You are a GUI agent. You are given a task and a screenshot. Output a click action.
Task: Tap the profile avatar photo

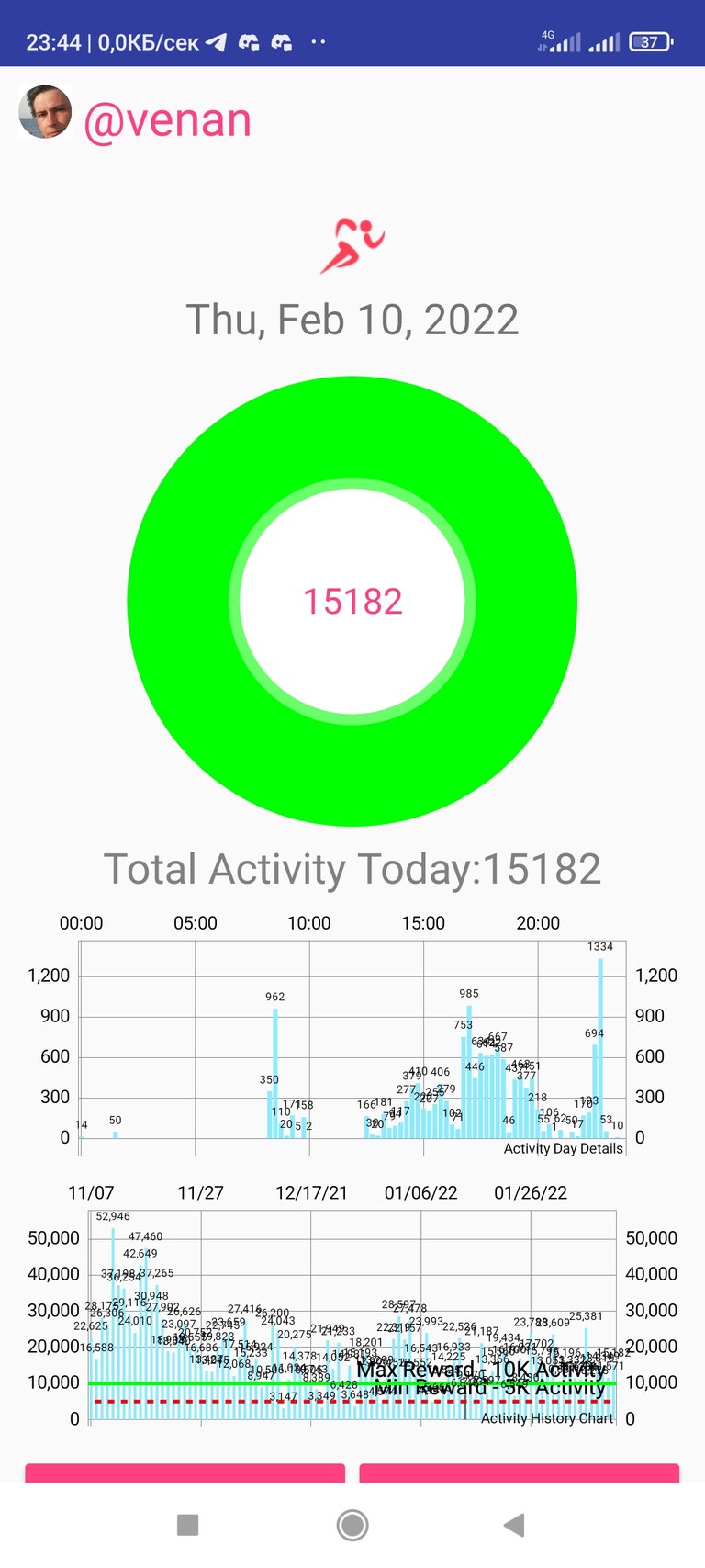point(45,112)
